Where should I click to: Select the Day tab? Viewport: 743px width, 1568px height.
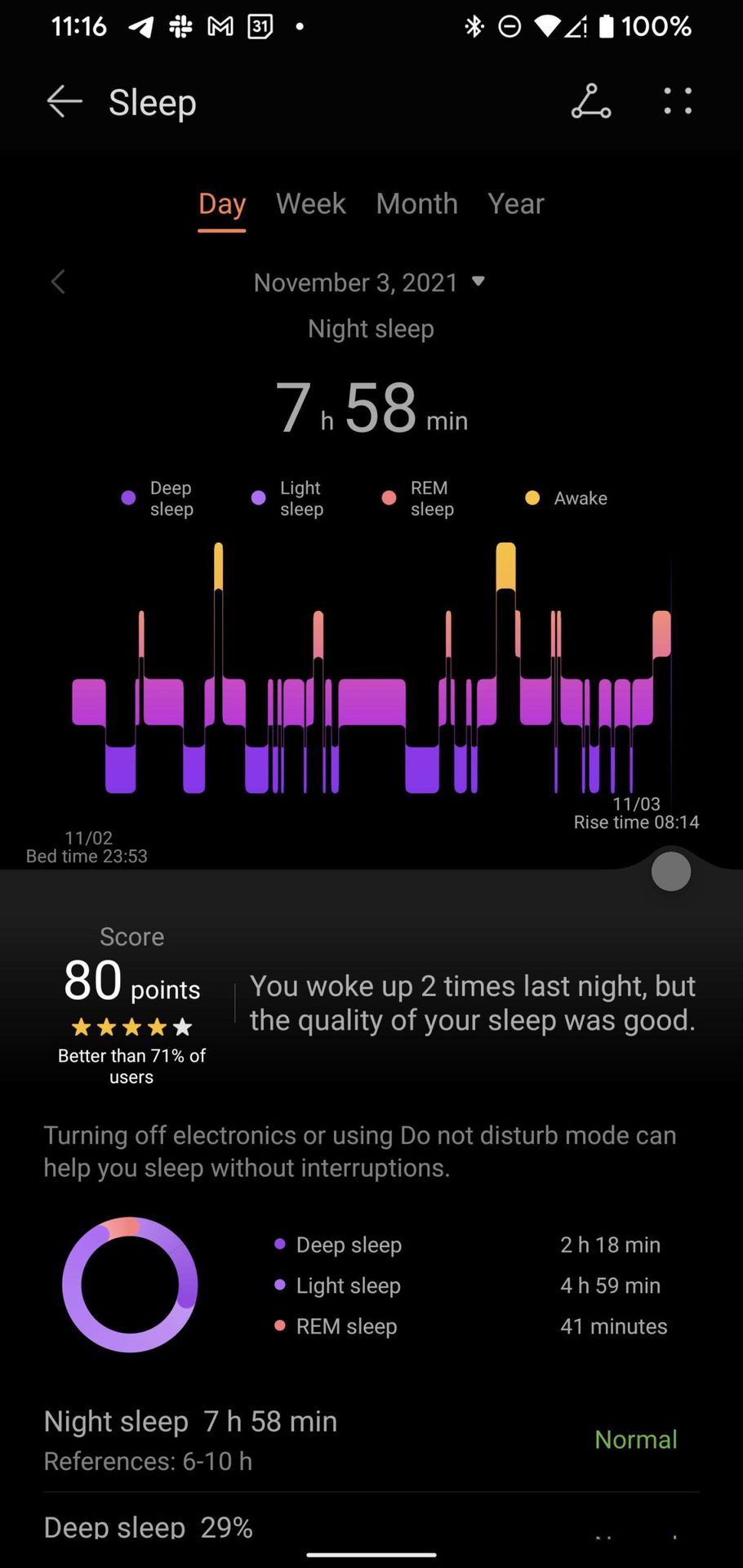coord(221,204)
